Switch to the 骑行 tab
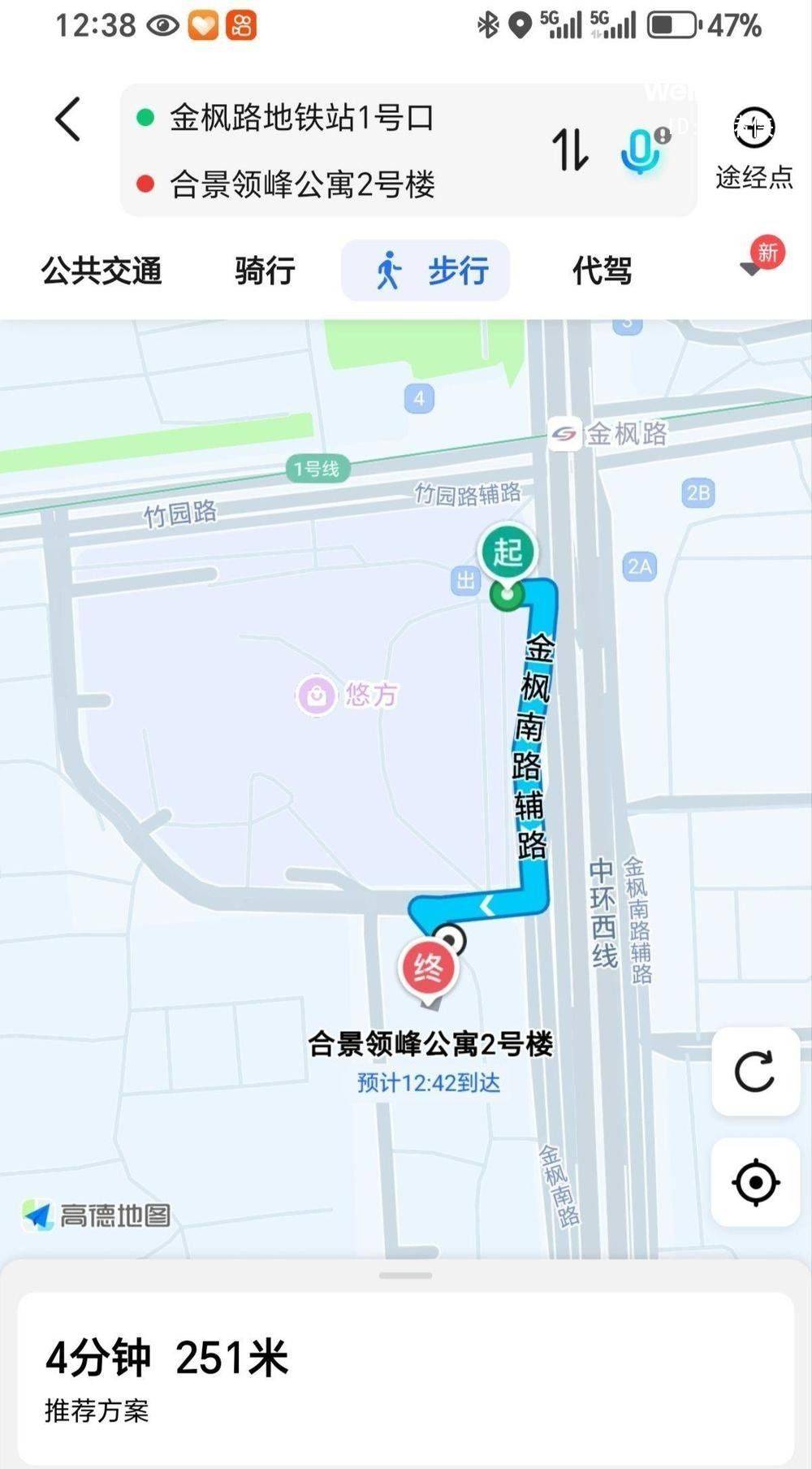 point(265,271)
